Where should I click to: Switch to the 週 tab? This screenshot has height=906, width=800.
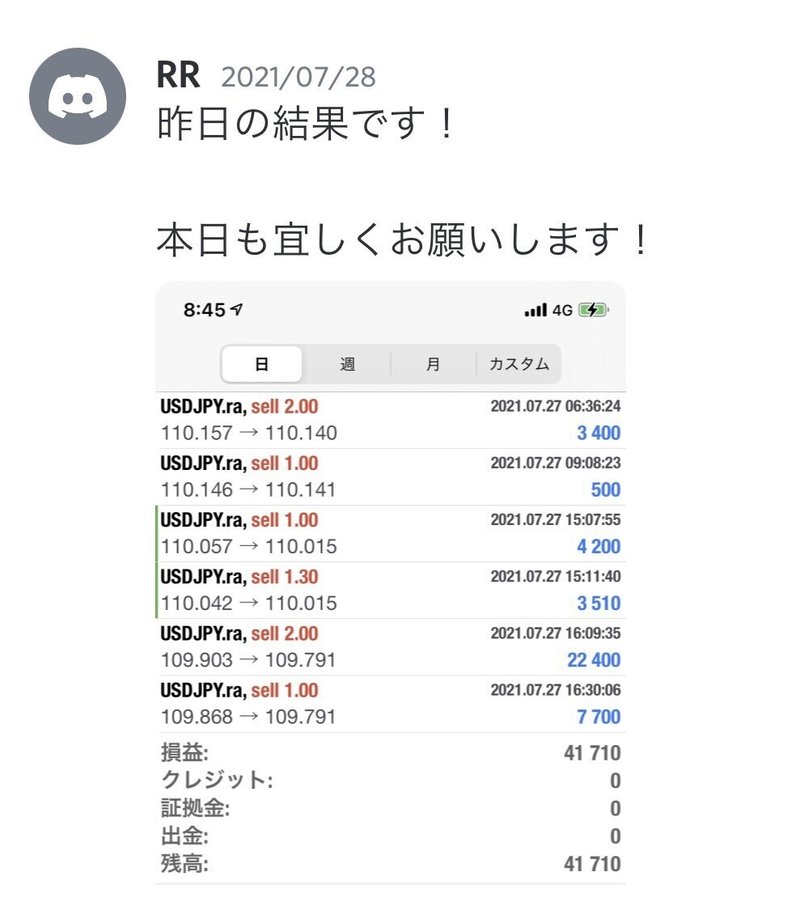pyautogui.click(x=347, y=364)
